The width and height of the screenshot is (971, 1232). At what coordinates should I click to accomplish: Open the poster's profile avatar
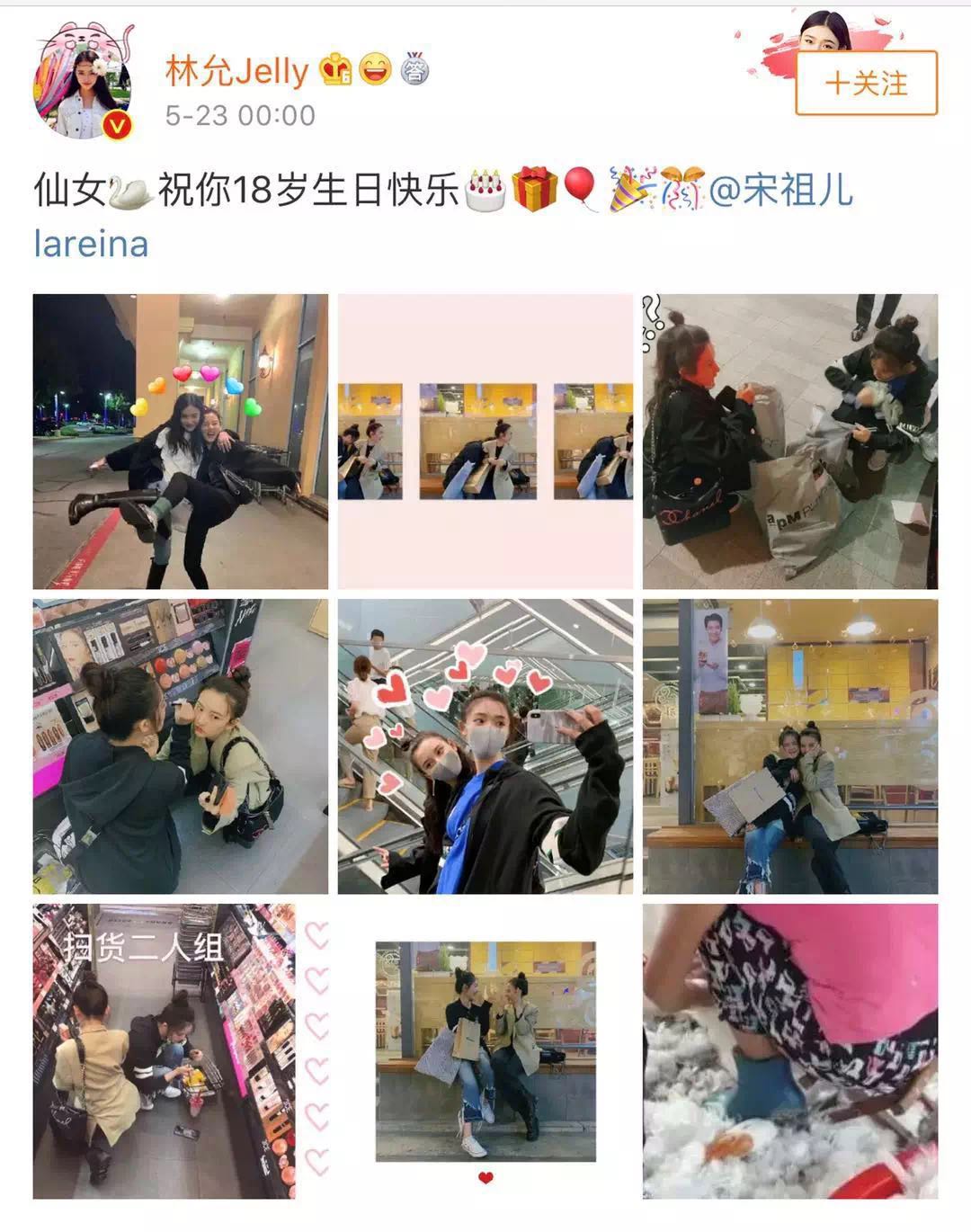click(x=83, y=85)
